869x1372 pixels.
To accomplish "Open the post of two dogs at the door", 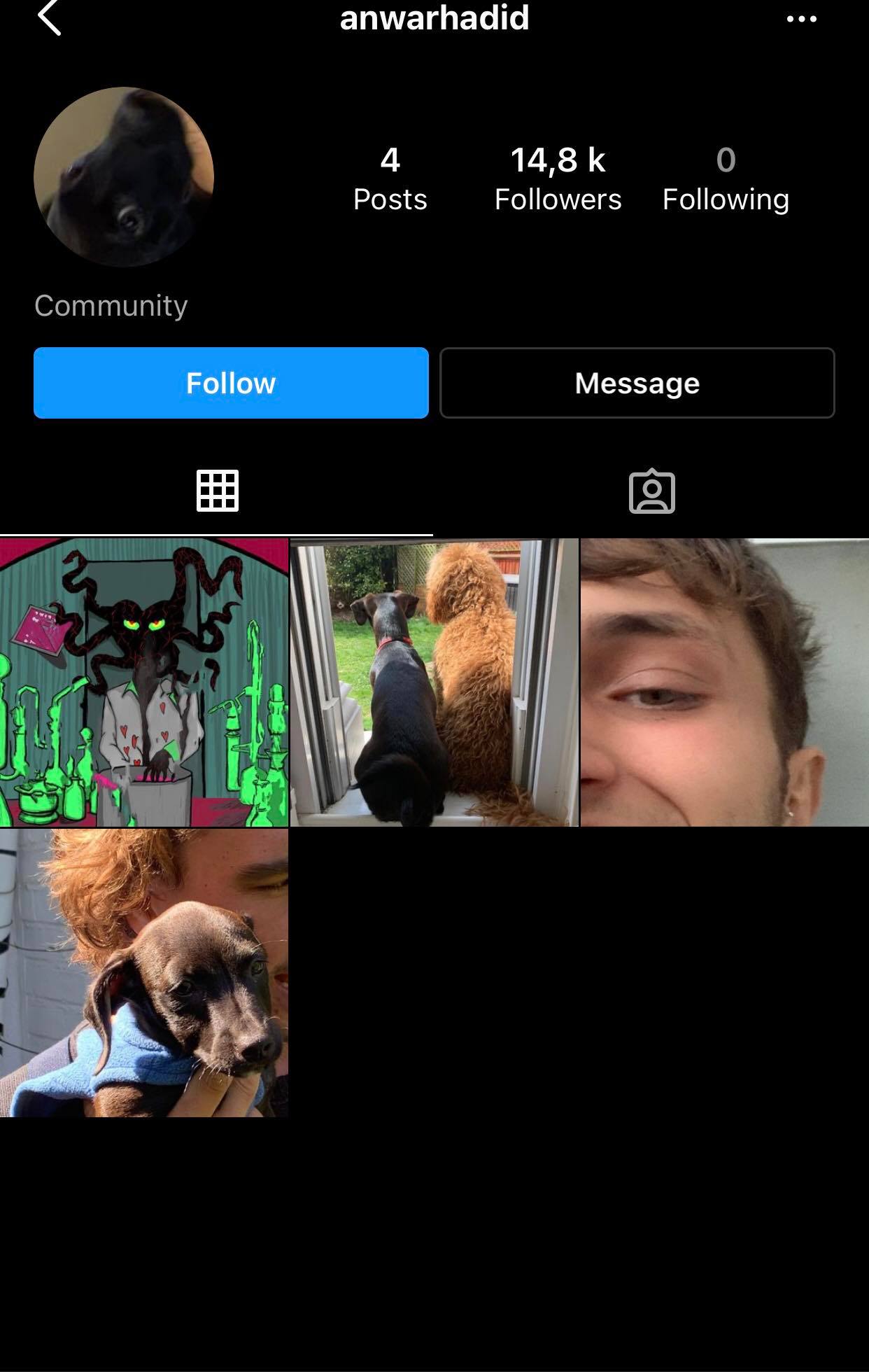I will (x=434, y=682).
